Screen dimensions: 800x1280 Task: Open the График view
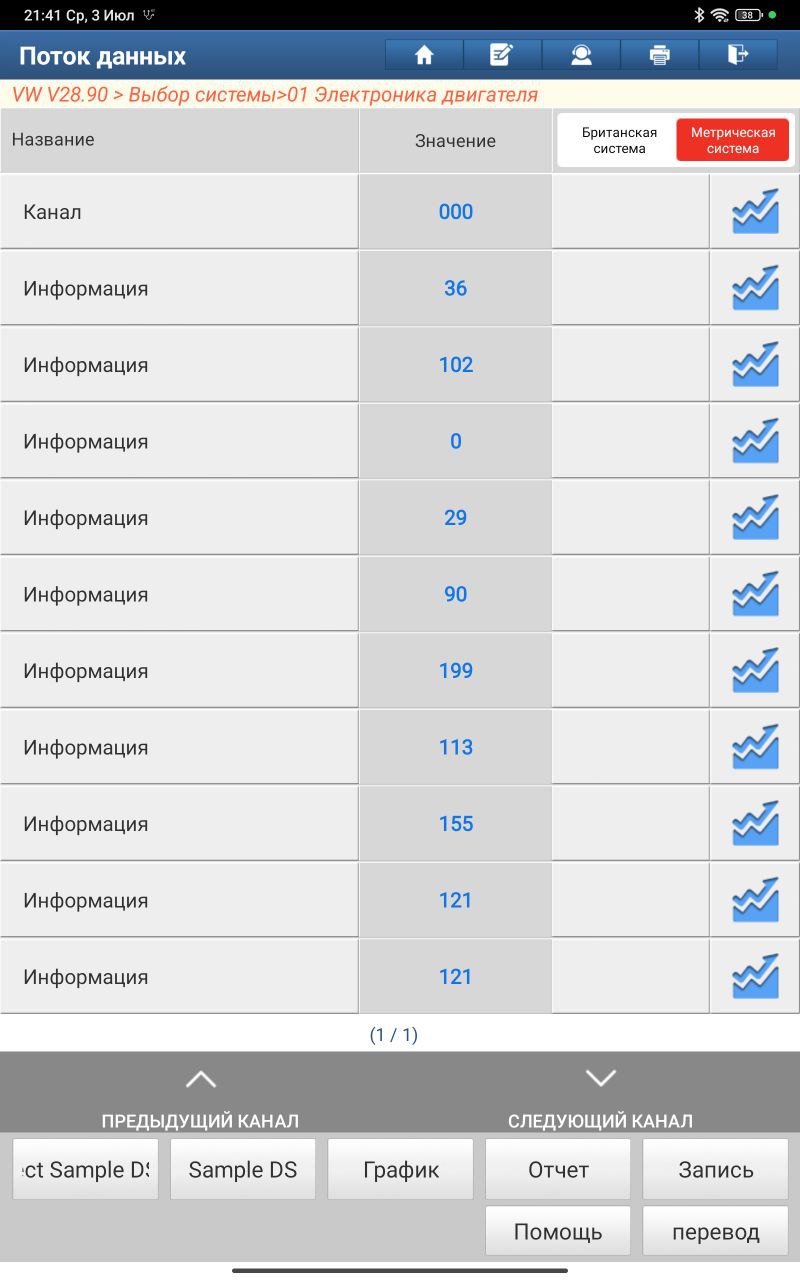click(401, 1169)
